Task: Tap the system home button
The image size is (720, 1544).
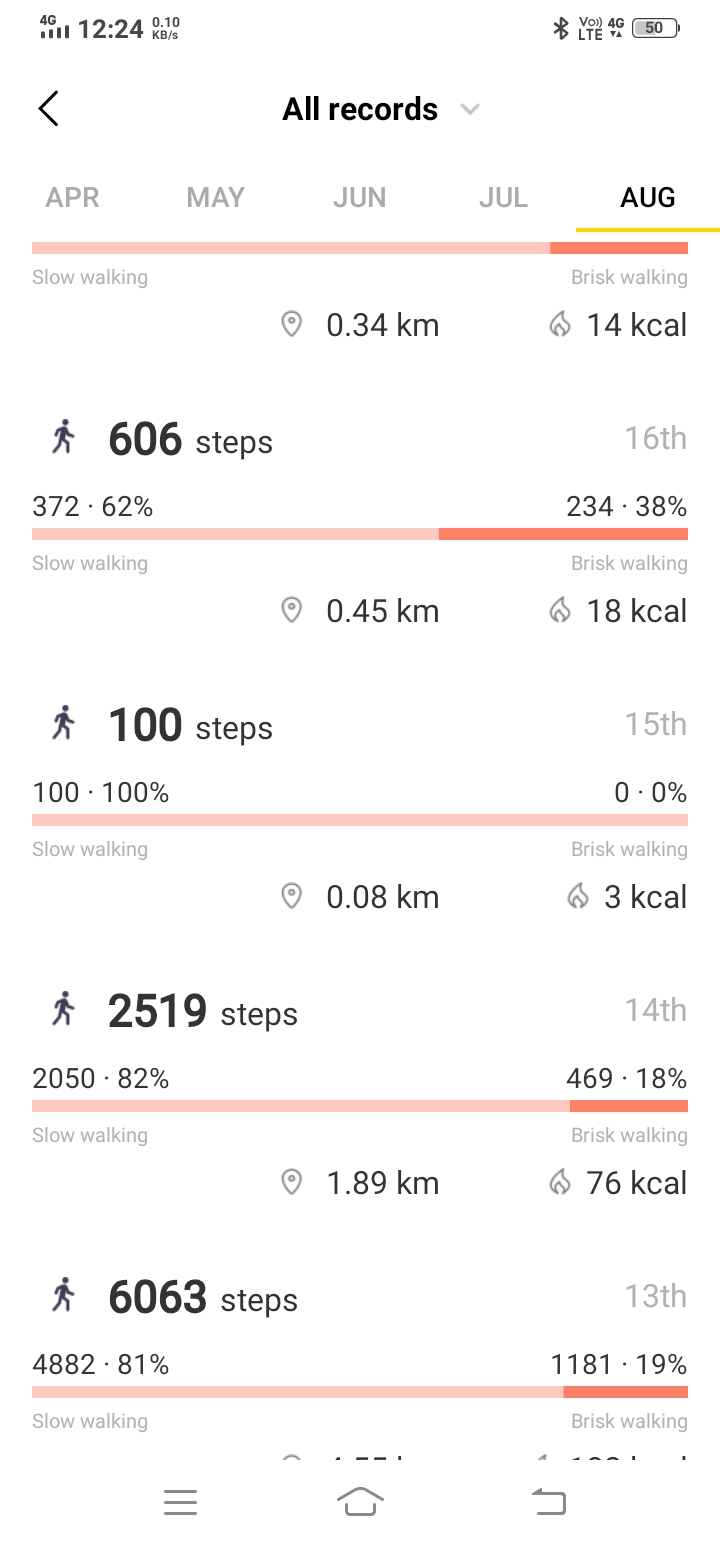Action: tap(360, 1501)
